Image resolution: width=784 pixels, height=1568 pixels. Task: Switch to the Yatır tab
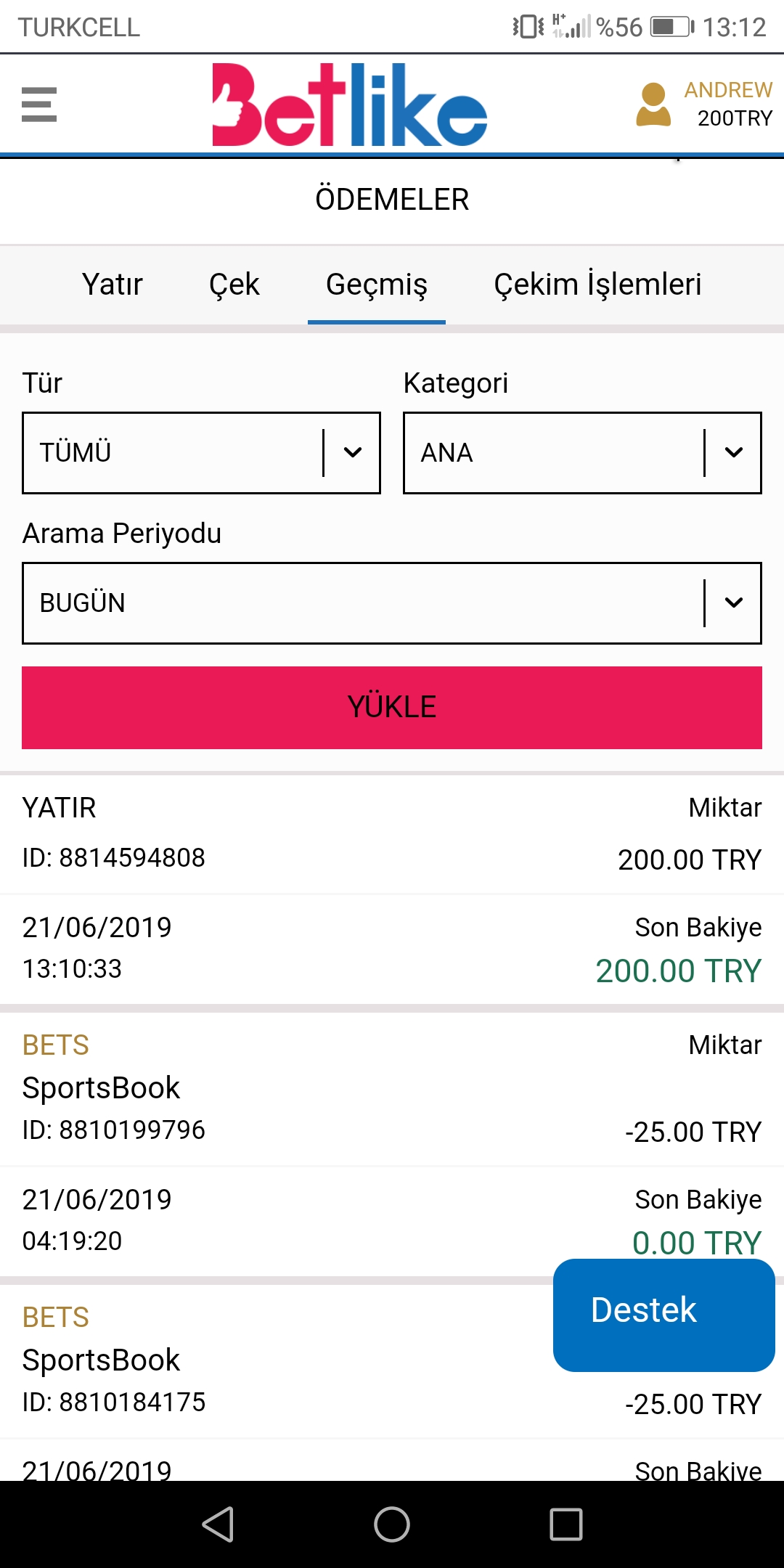[113, 284]
